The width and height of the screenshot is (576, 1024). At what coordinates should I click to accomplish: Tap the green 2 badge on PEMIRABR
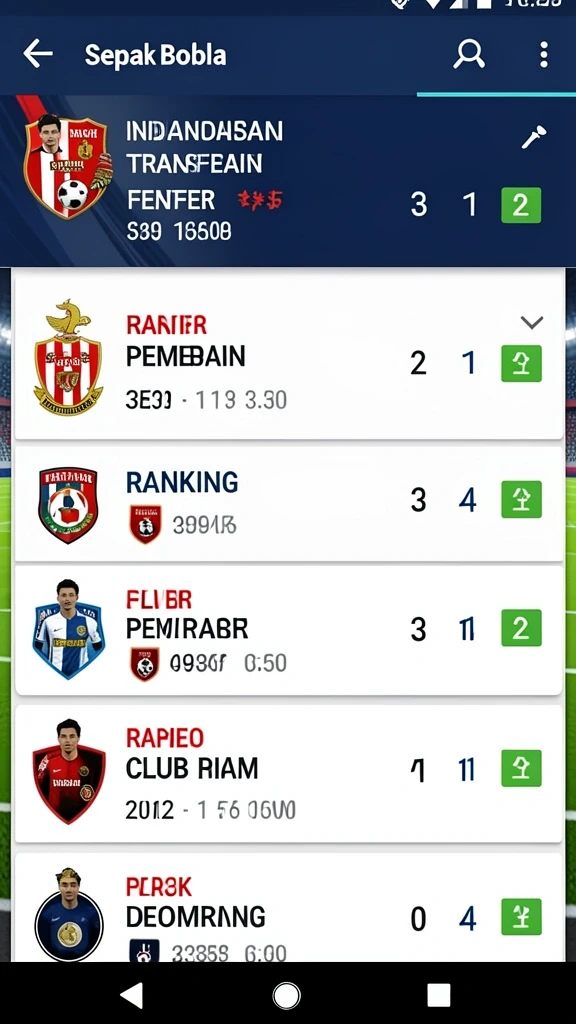[521, 628]
